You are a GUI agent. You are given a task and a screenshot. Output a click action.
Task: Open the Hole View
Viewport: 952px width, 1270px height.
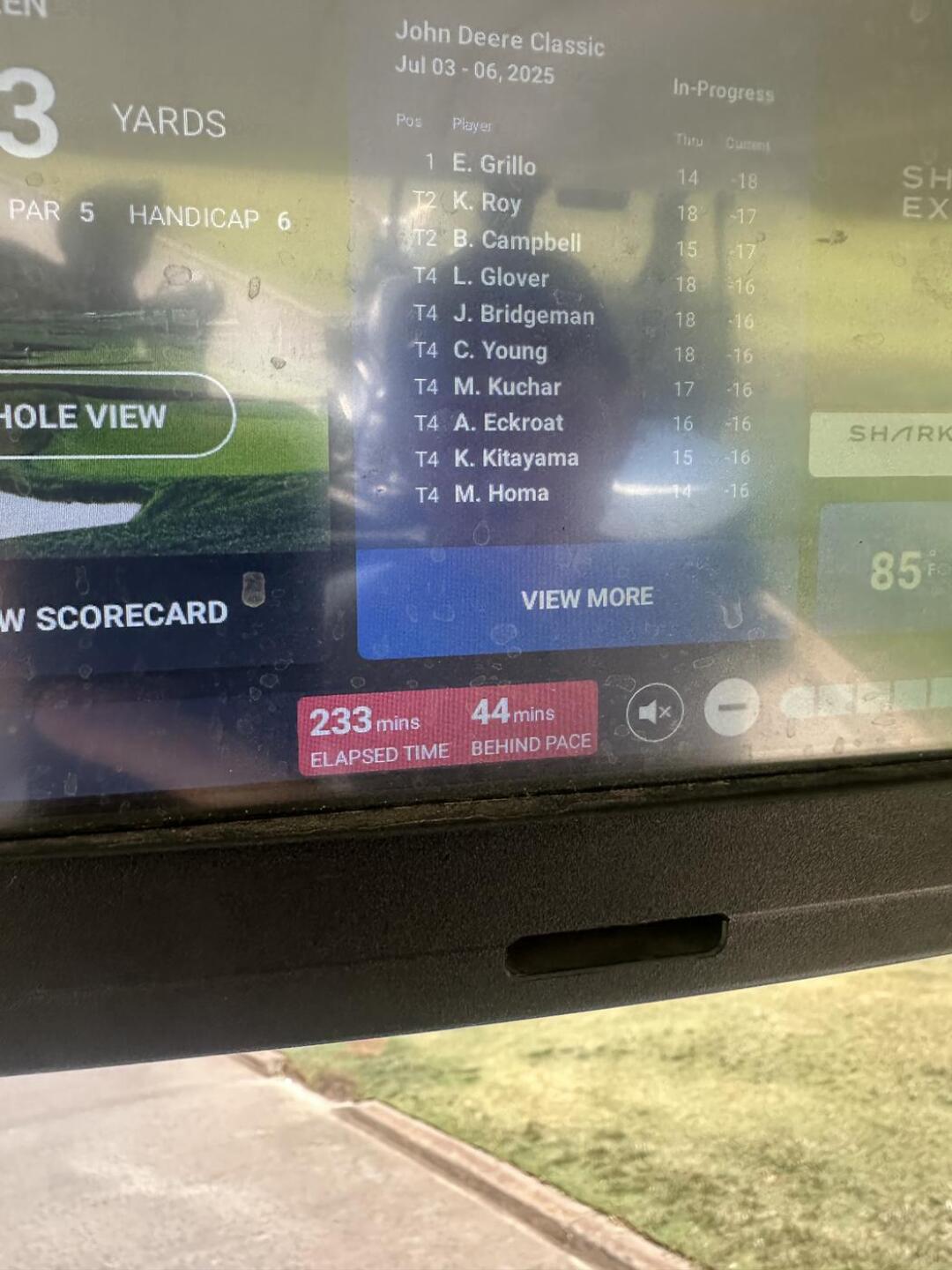tap(97, 415)
